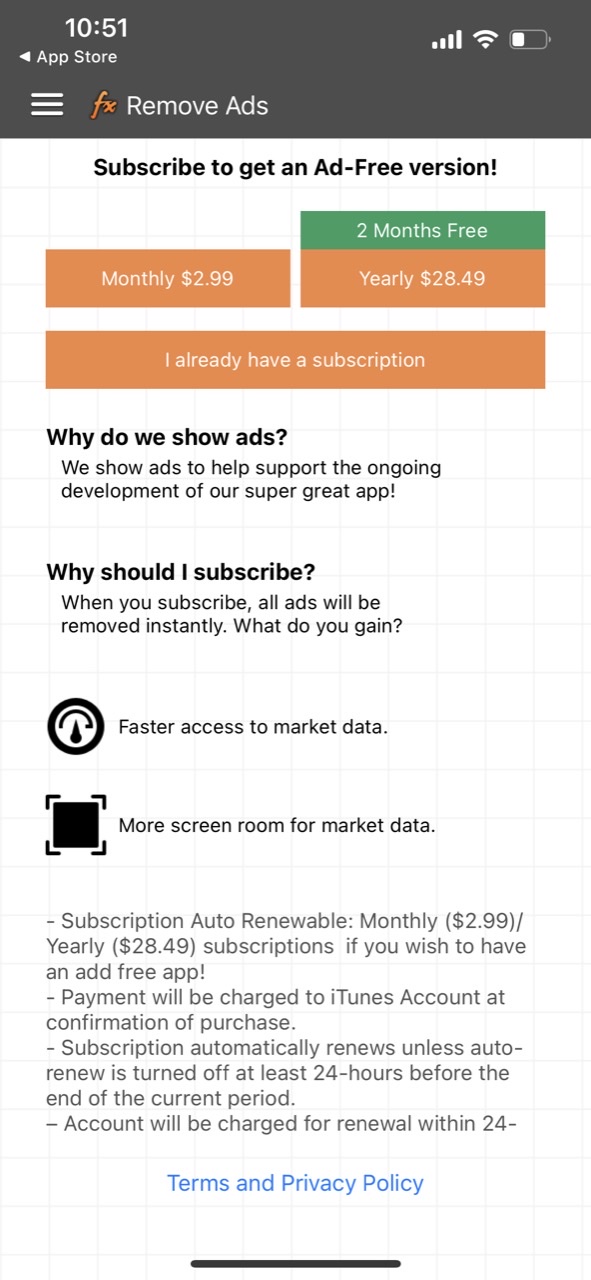Screen dimensions: 591x1280
Task: Open the hamburger drawer menu
Action: (x=47, y=105)
